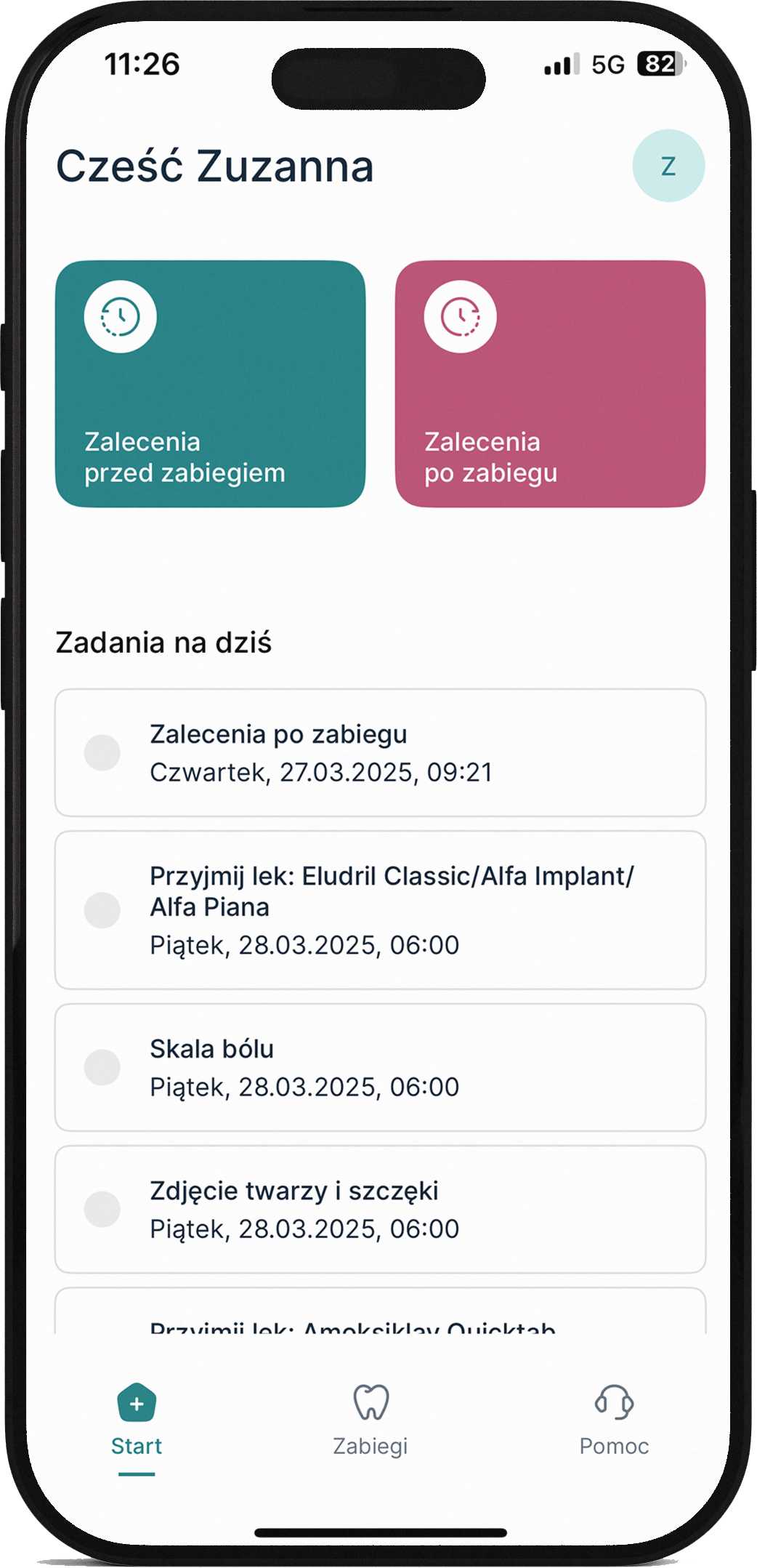Viewport: 757px width, 1568px height.
Task: Go to the Zabiegi tab
Action: [x=371, y=1420]
